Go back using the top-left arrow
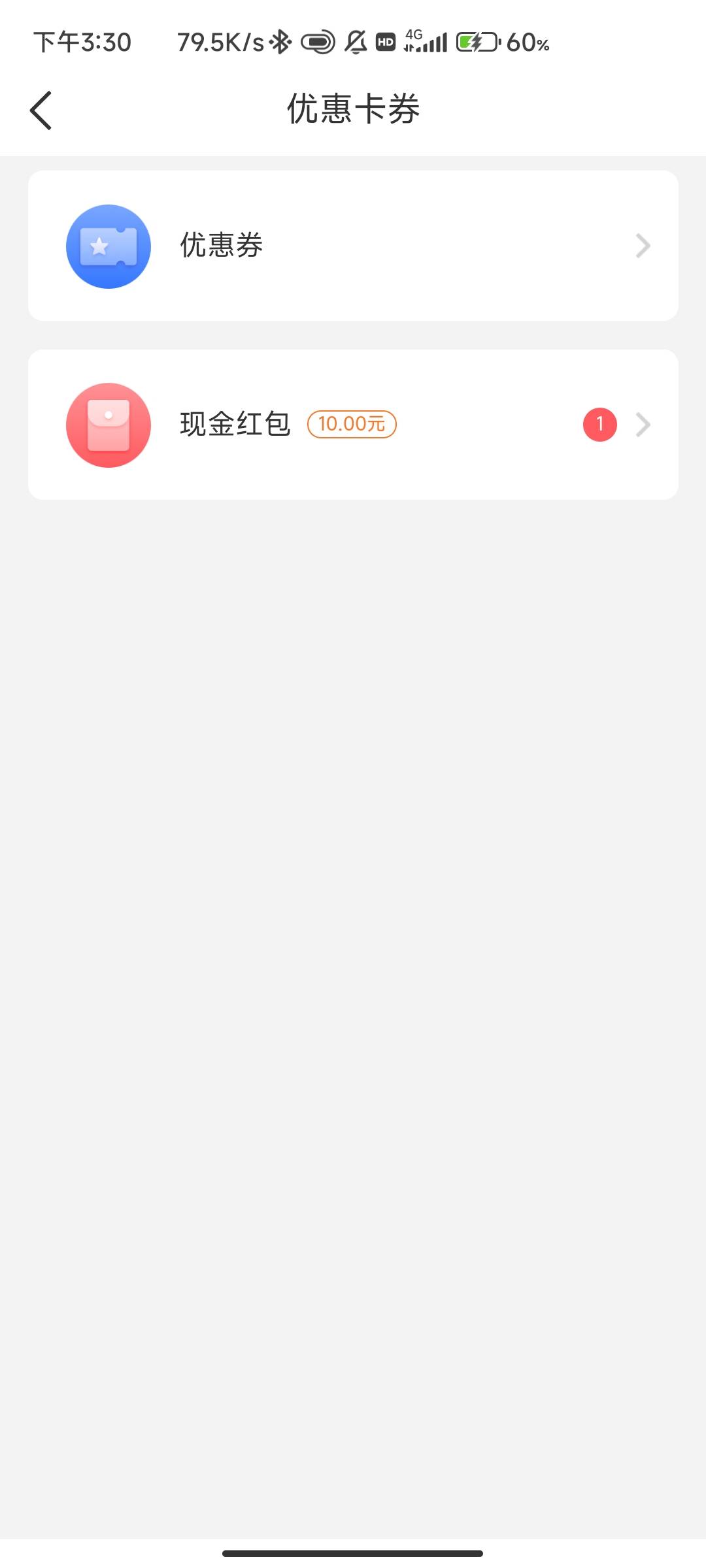This screenshot has height=1568, width=706. [x=41, y=110]
